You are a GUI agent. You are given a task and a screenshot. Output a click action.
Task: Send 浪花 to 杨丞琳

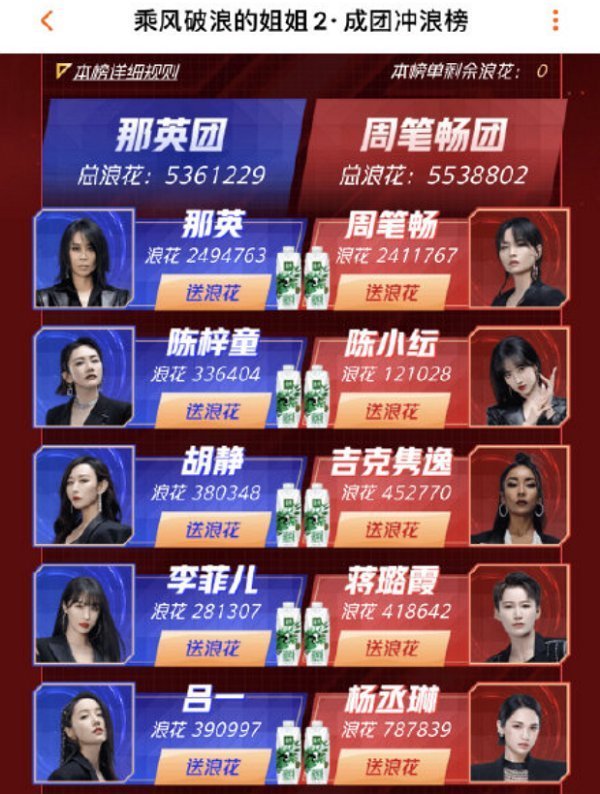pos(392,766)
